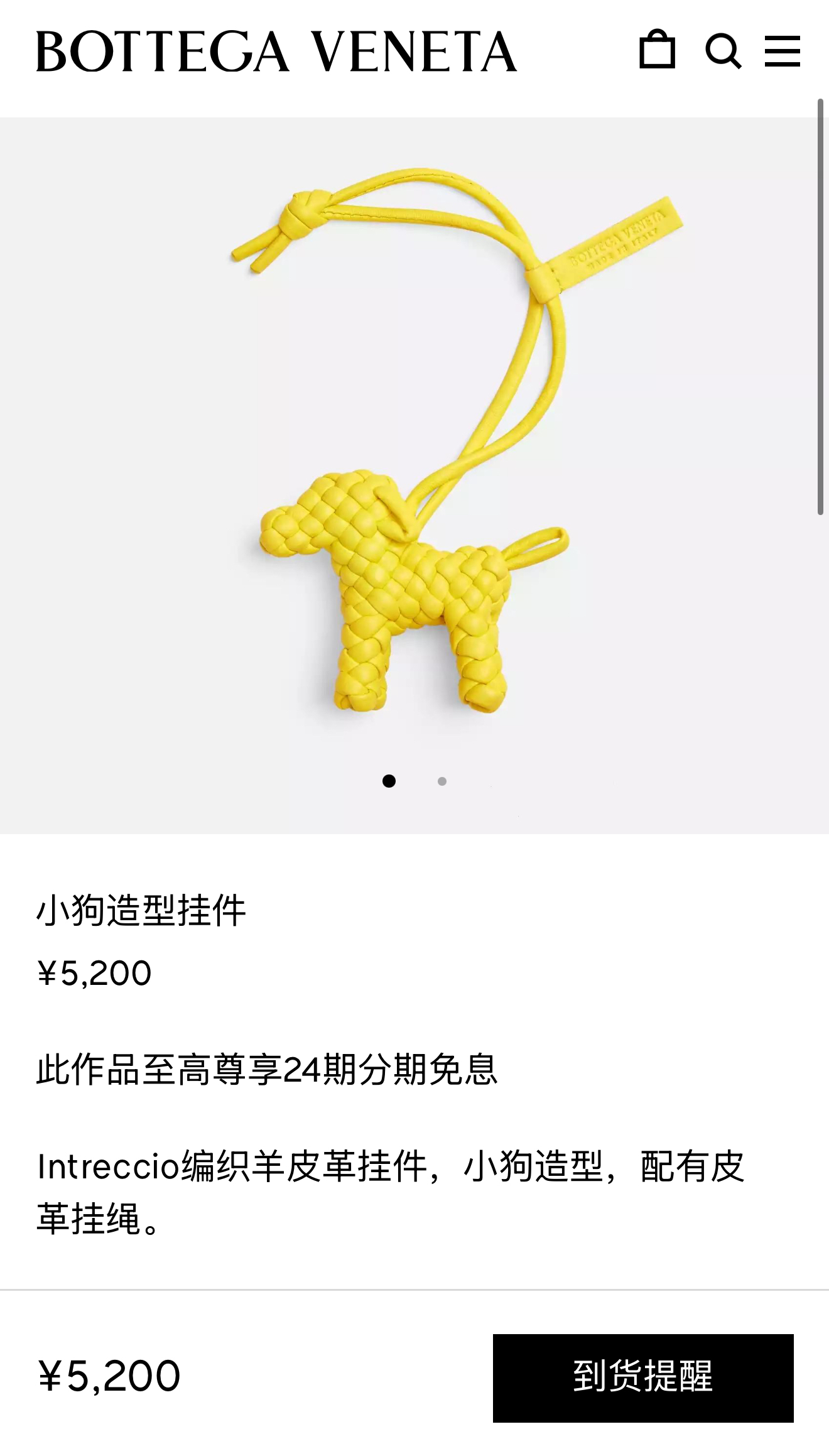829x1456 pixels.
Task: Go to the second image indicator dot
Action: 442,781
